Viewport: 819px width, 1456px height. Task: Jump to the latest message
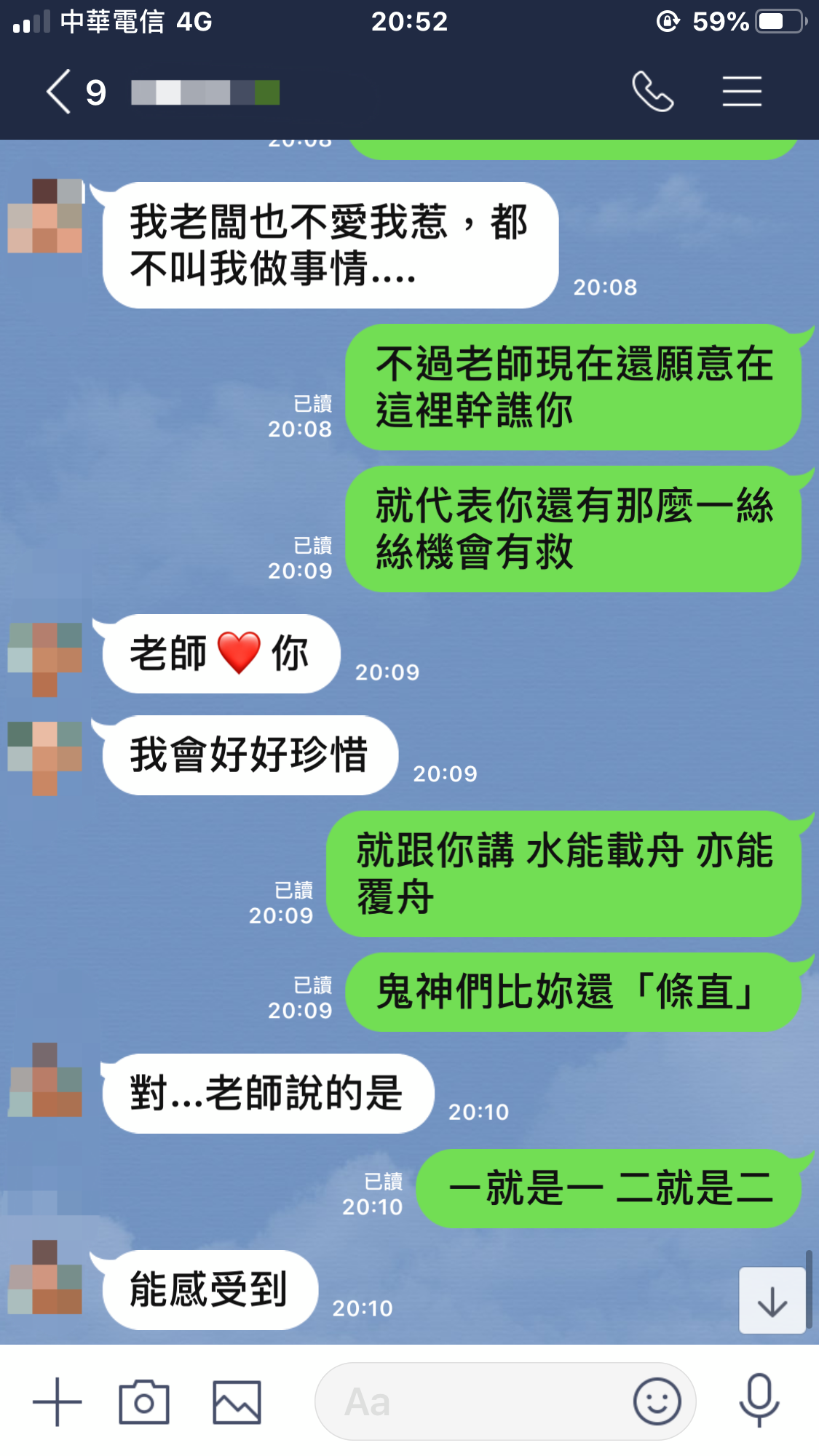point(772,1301)
